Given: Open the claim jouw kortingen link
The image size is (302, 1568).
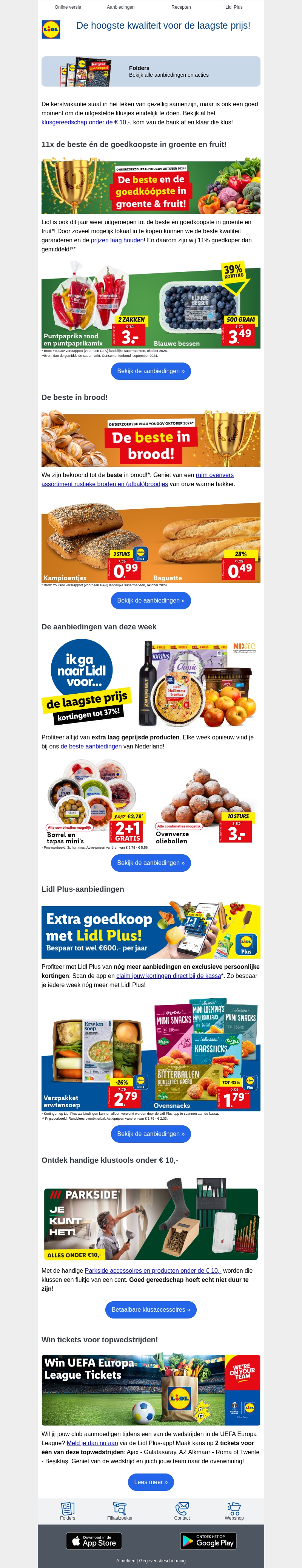Looking at the screenshot, I should [x=168, y=976].
